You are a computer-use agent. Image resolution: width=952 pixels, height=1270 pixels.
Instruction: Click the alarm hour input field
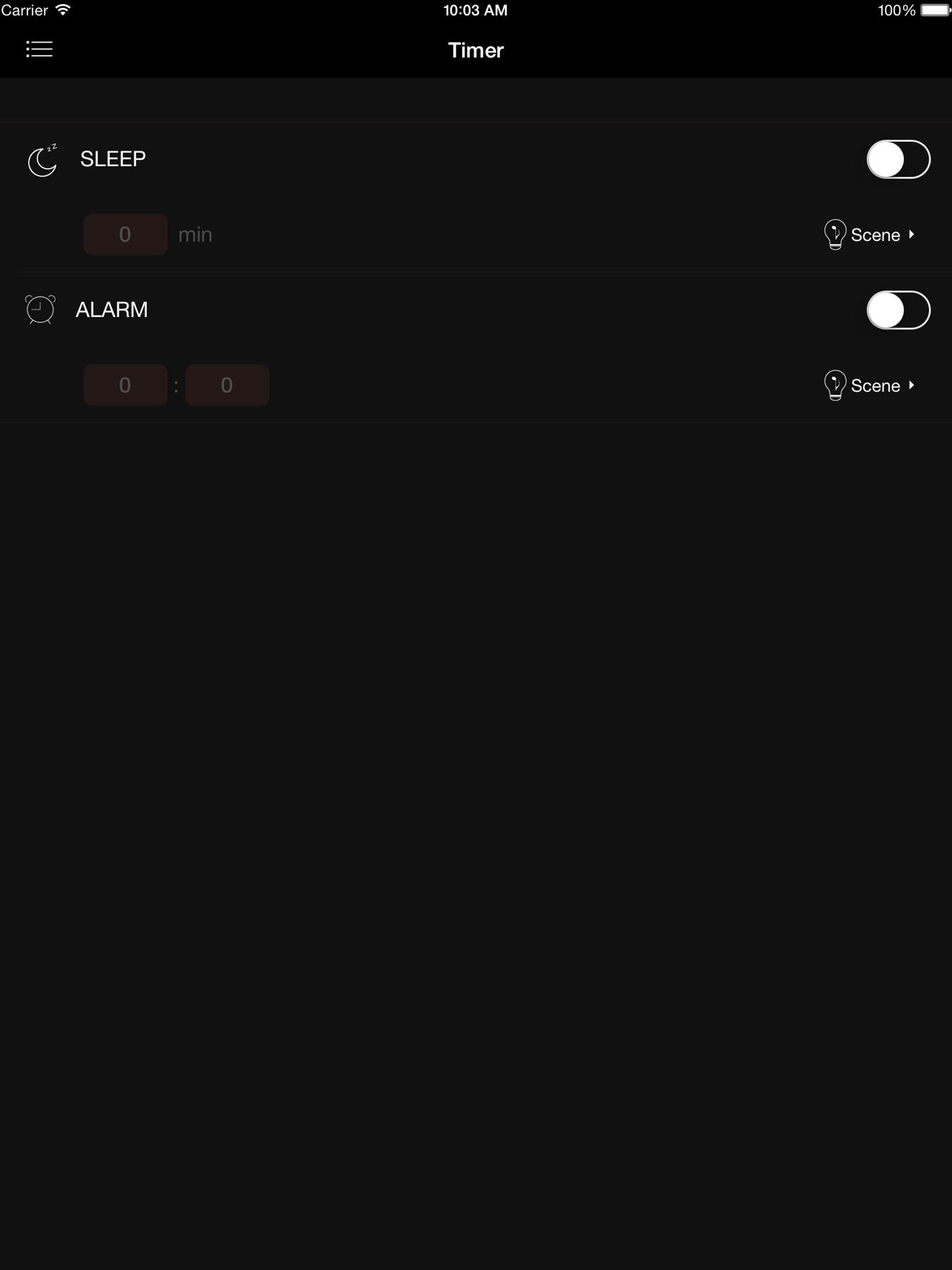[x=125, y=385]
